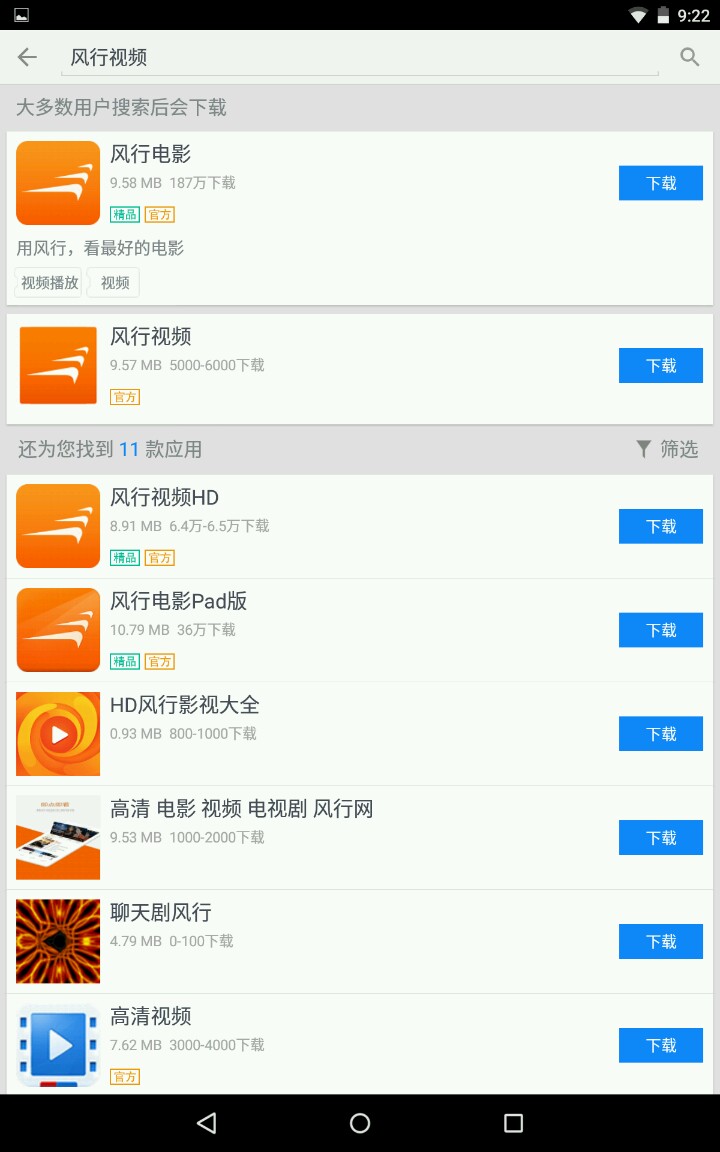Screen dimensions: 720x1152
Task: Open 风行视频HD app details
Action: click(300, 526)
